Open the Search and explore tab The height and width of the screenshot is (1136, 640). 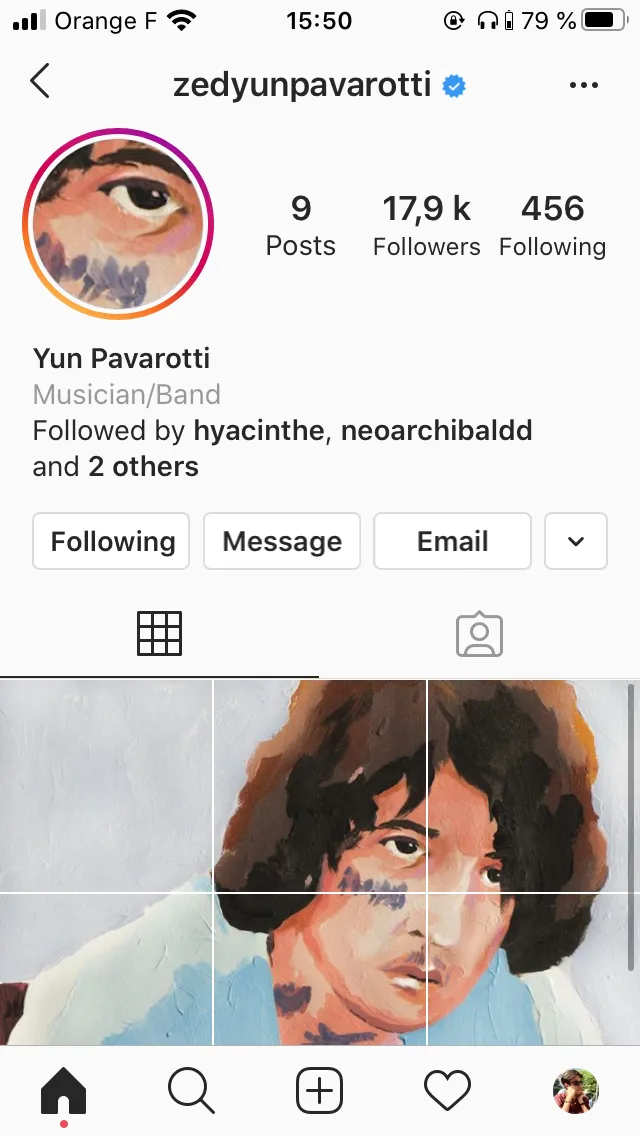191,1091
